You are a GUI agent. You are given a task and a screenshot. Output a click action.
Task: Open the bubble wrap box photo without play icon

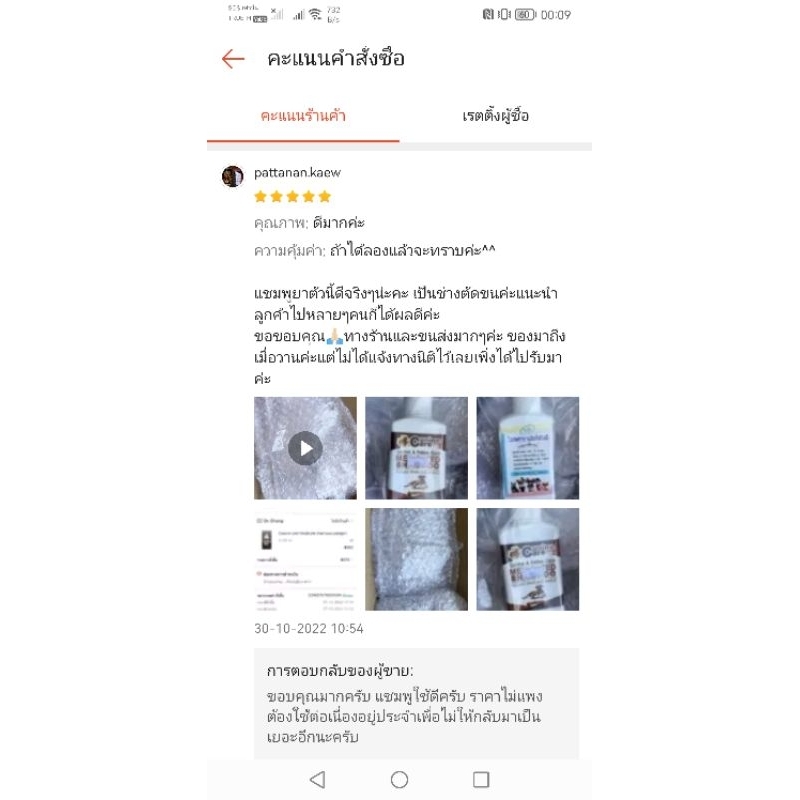[416, 559]
